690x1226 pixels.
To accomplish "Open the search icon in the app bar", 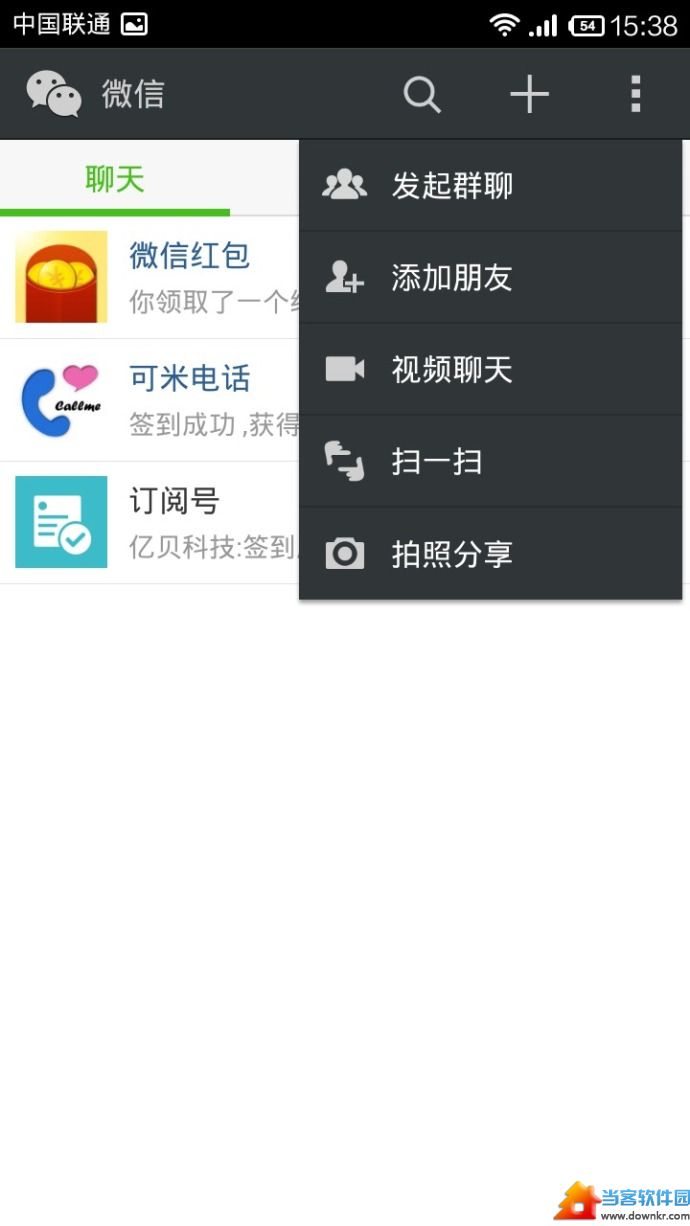I will [x=422, y=95].
